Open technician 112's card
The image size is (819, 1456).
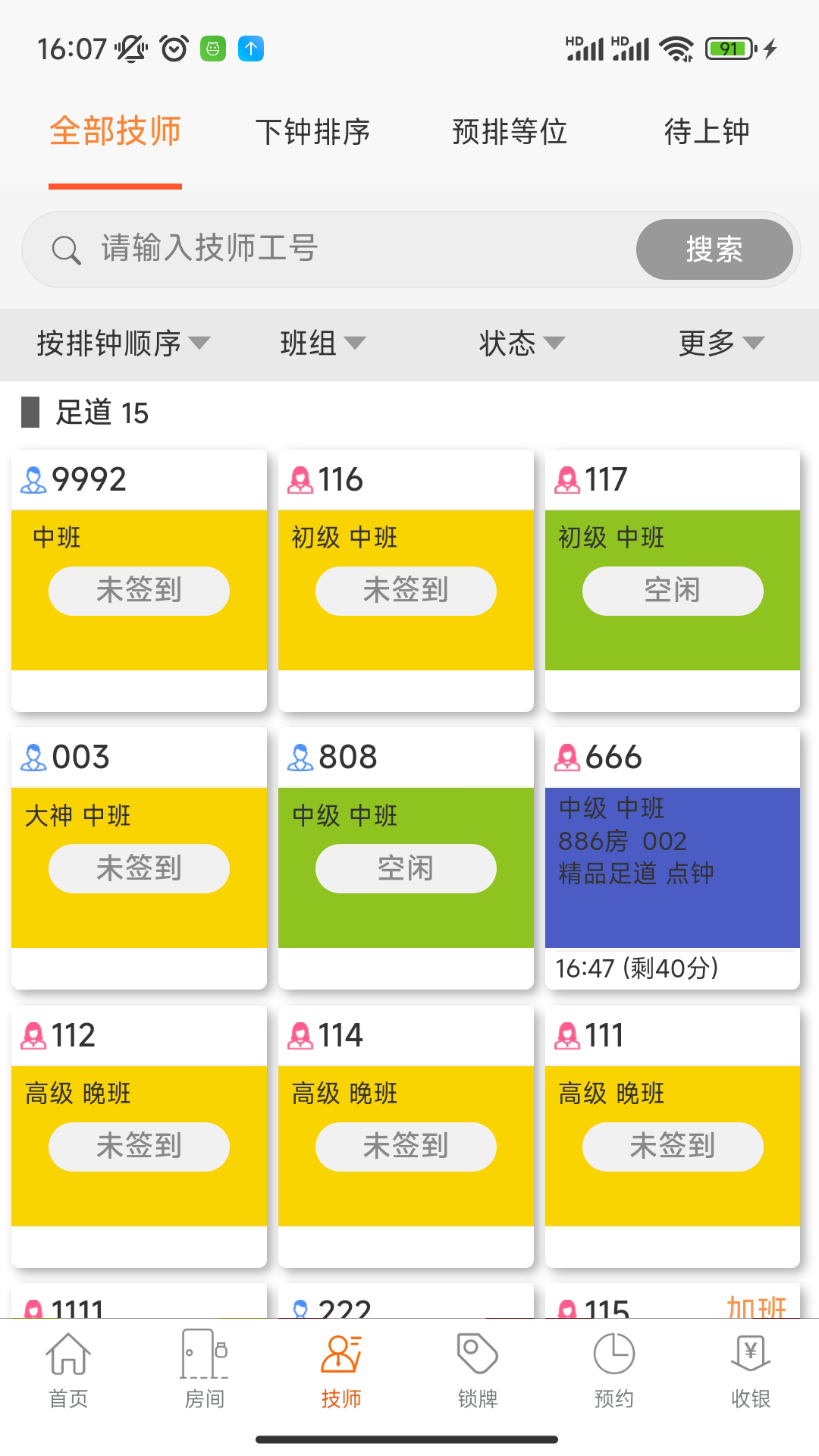tap(139, 1136)
